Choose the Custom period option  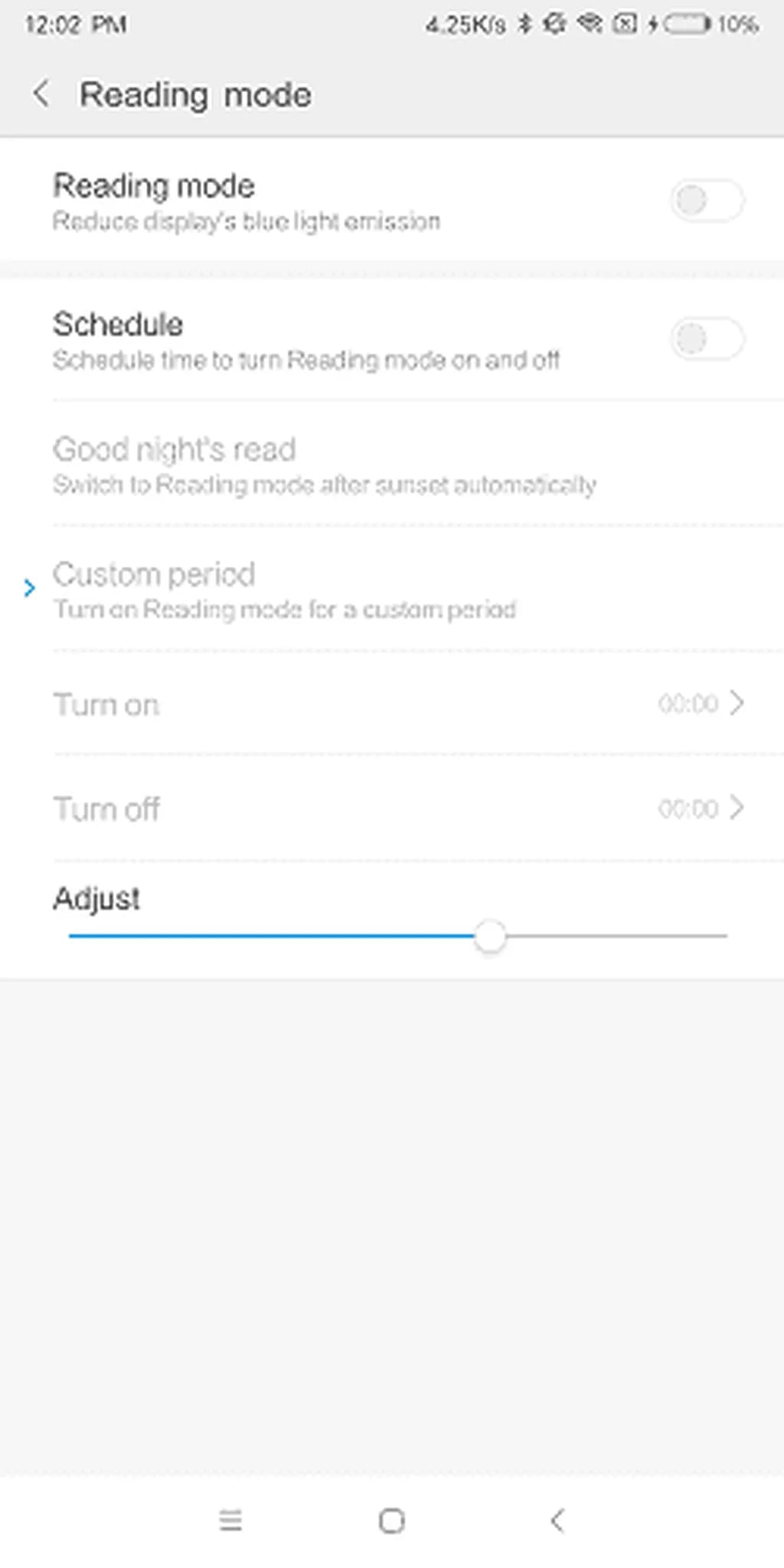[x=283, y=590]
